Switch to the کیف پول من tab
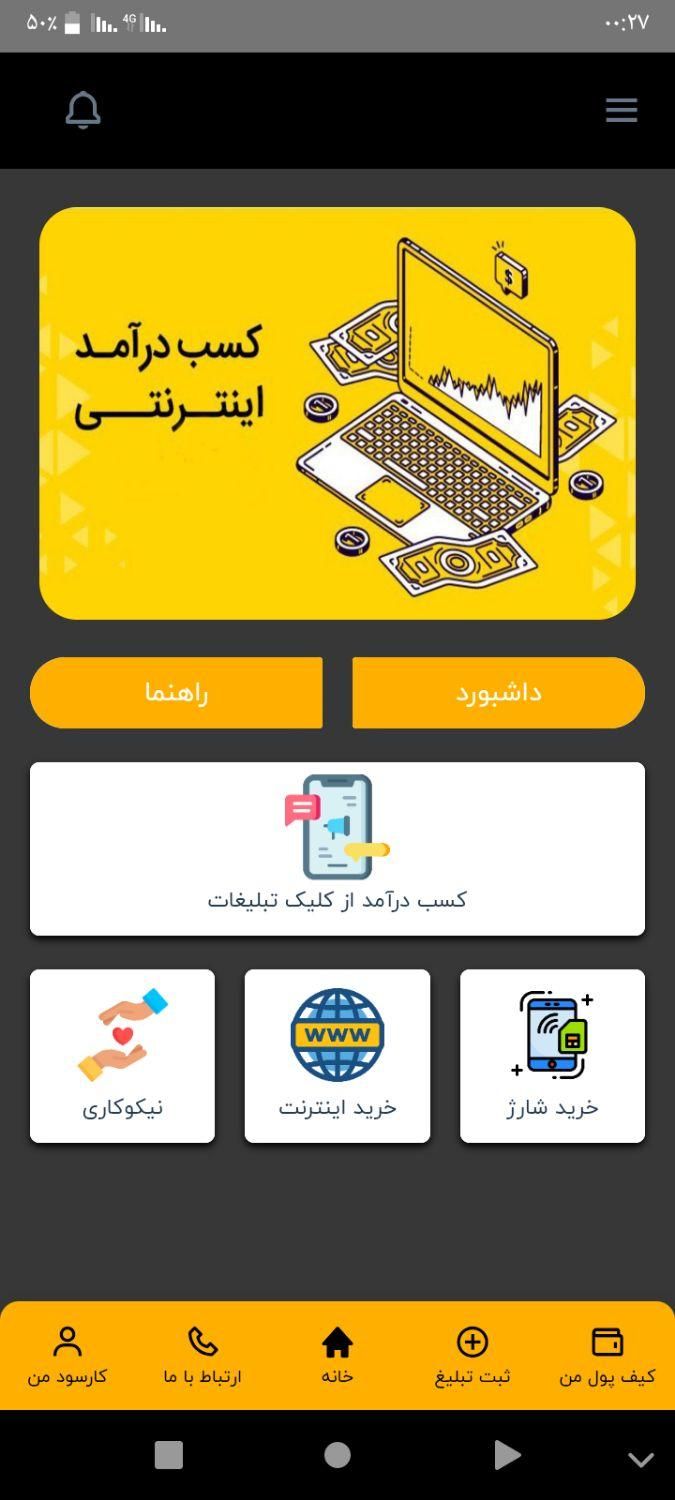 coord(607,1356)
